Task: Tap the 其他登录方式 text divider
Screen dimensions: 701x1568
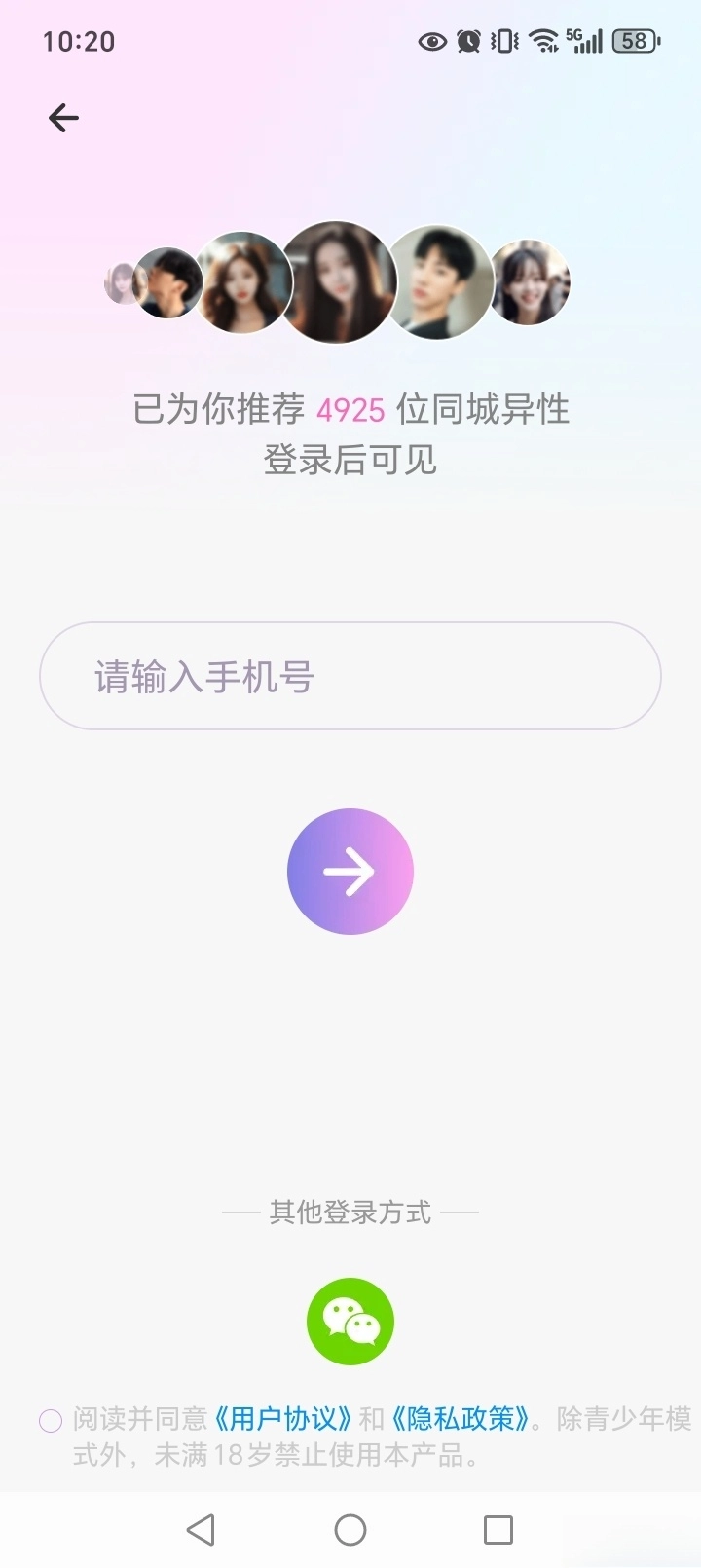Action: click(350, 1213)
